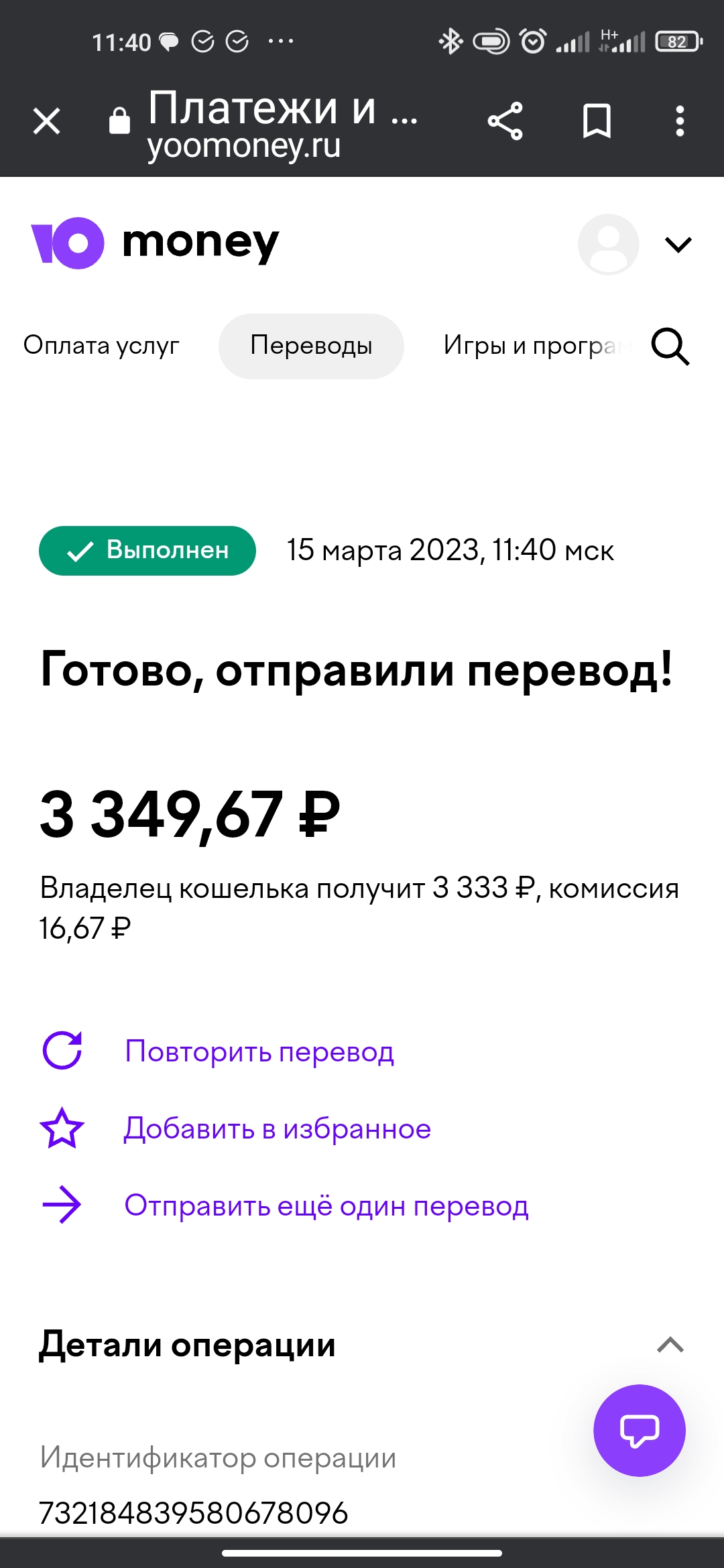Image resolution: width=724 pixels, height=1568 pixels.
Task: Bookmark this page
Action: click(x=597, y=121)
